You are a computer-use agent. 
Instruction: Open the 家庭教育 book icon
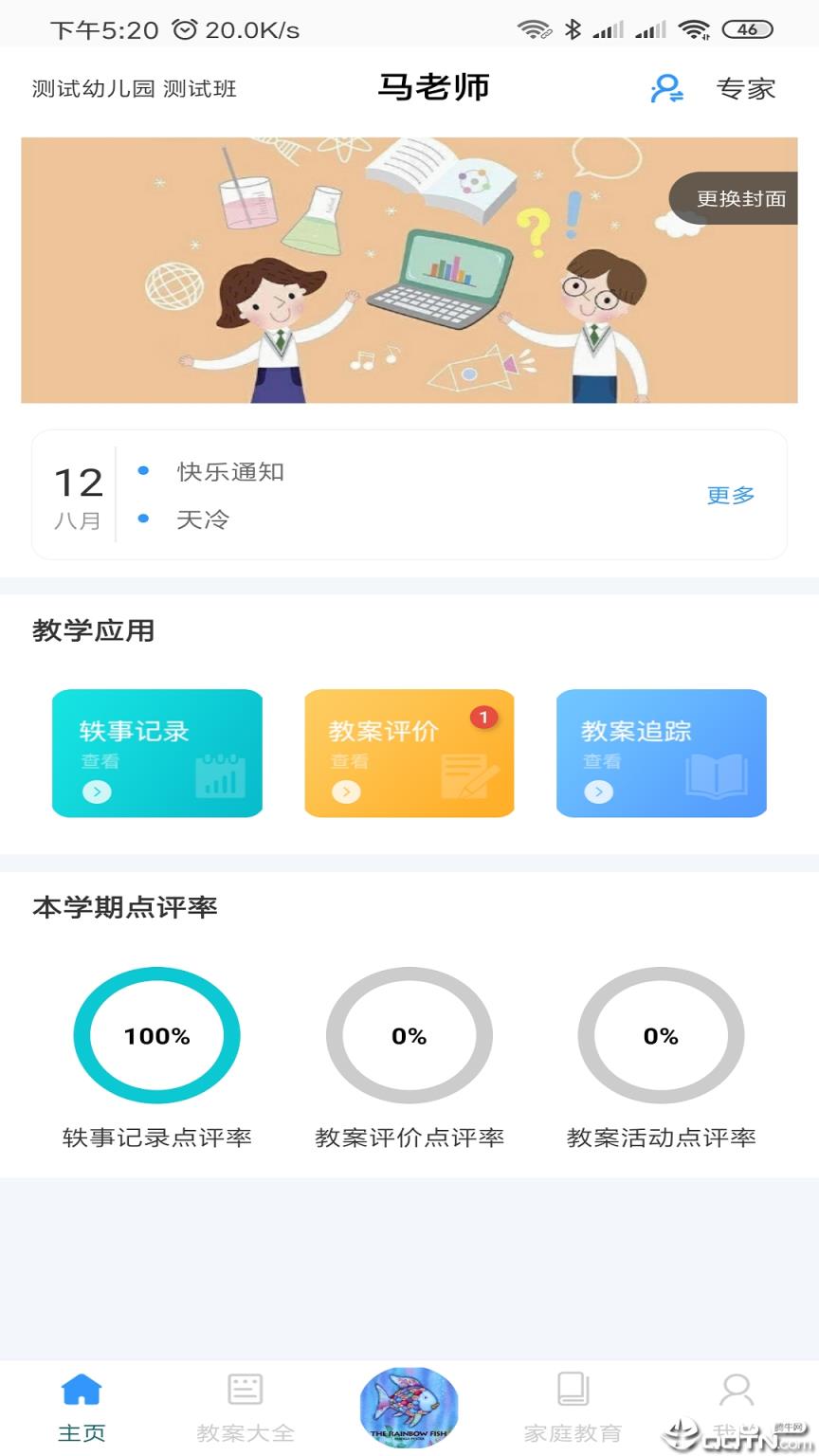pos(573,1389)
